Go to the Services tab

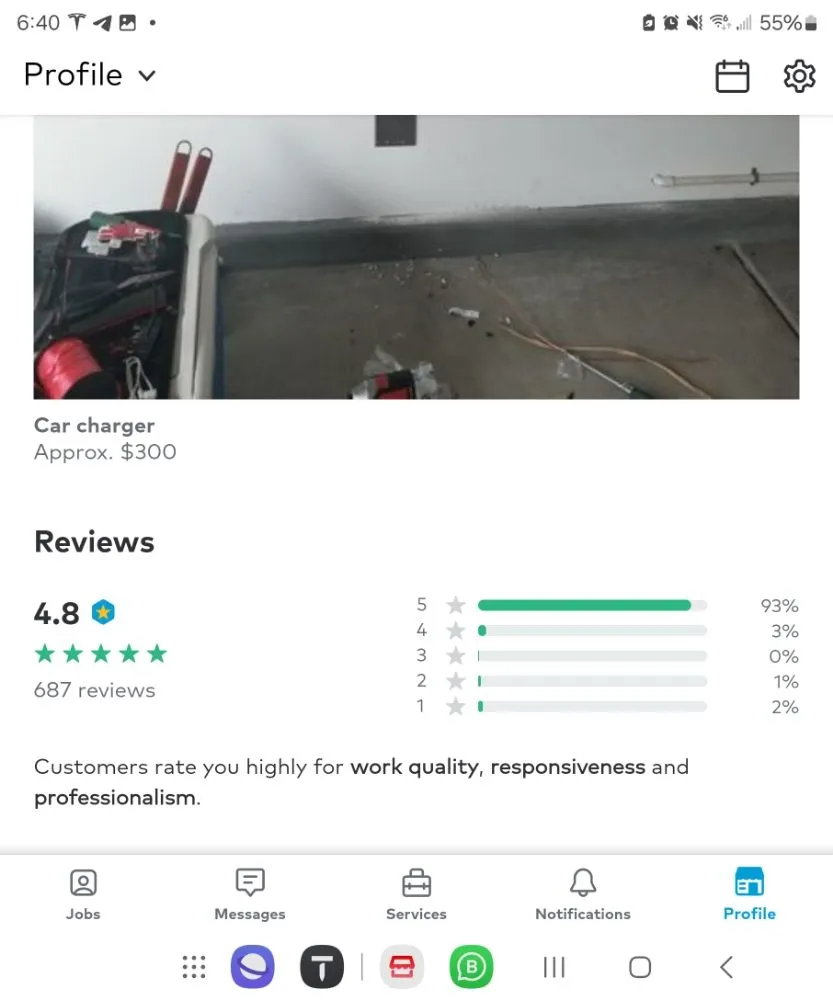click(x=416, y=894)
